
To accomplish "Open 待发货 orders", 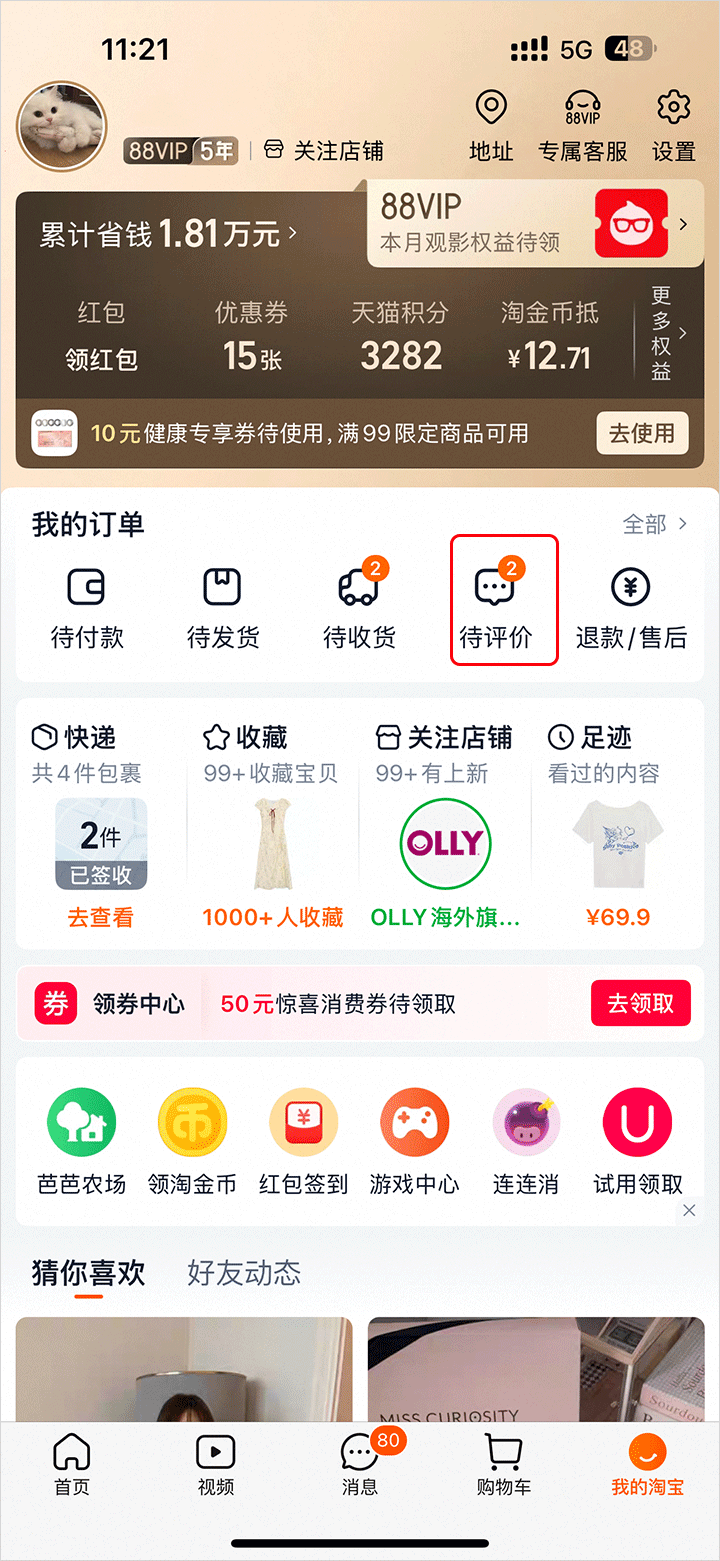I will pos(223,606).
